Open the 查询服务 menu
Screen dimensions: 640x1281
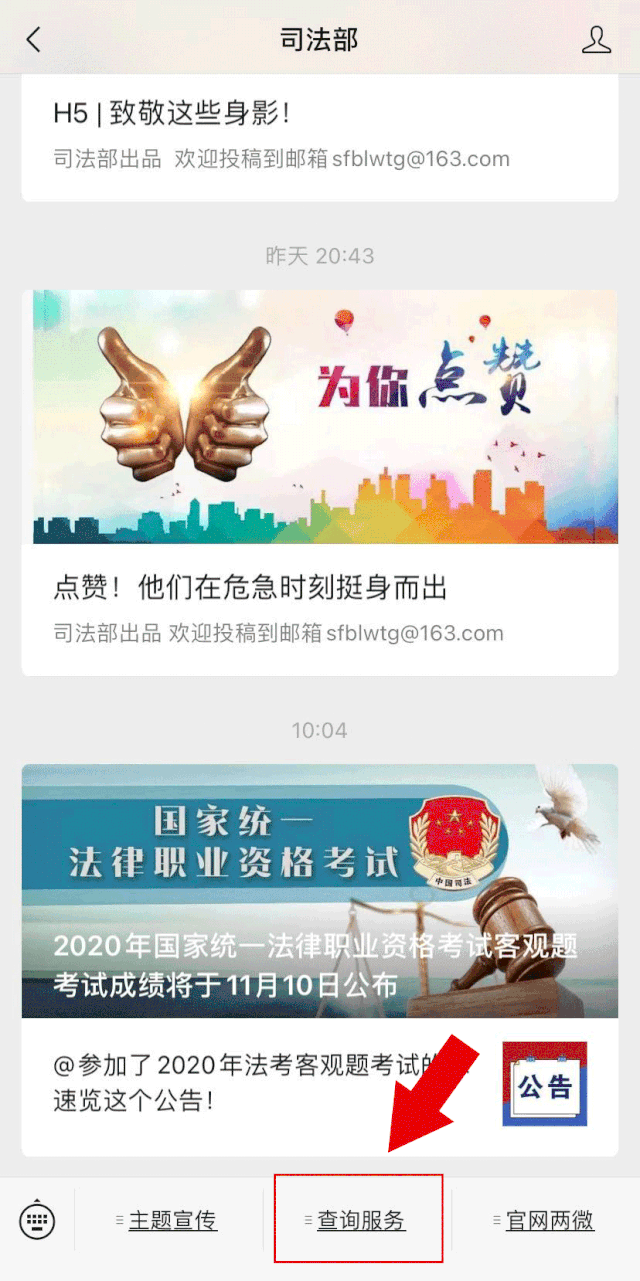360,1220
